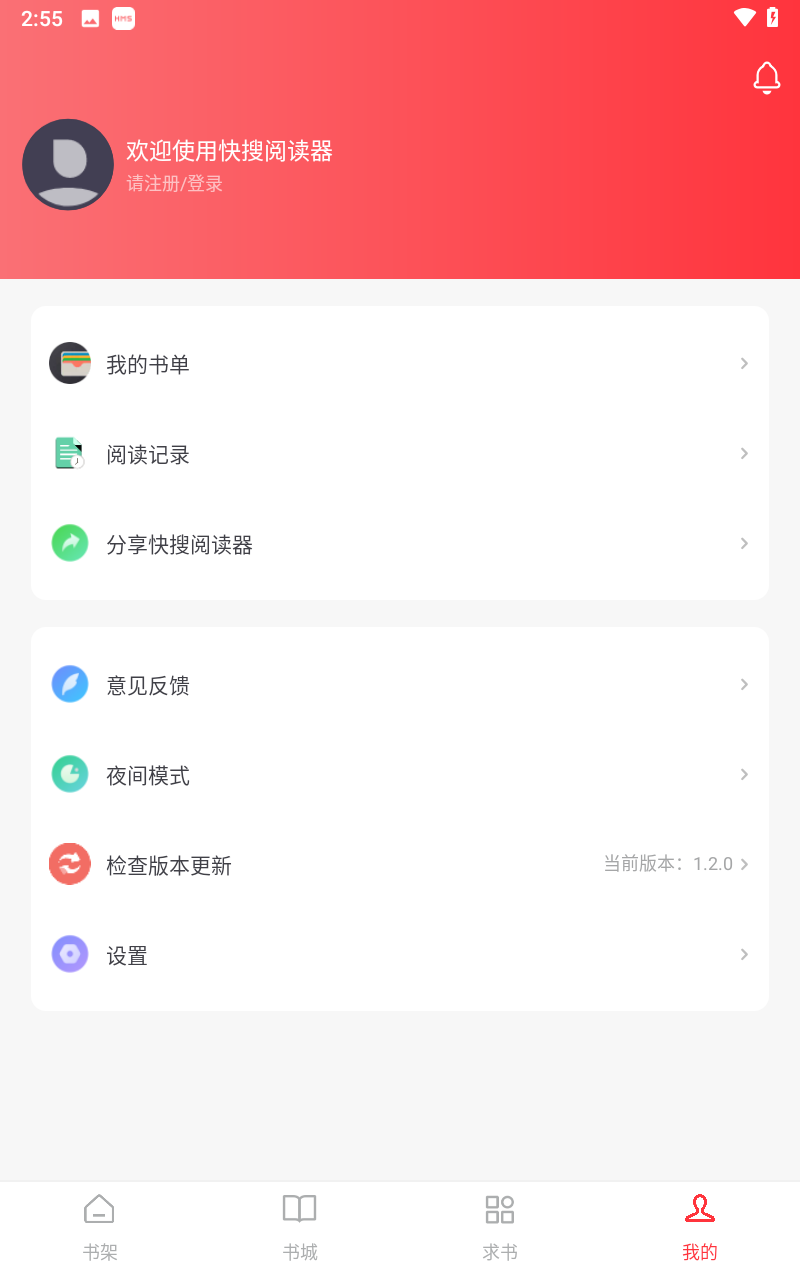Screen dimensions: 800x1280
Task: View 阅读记录 reading history
Action: coord(400,454)
